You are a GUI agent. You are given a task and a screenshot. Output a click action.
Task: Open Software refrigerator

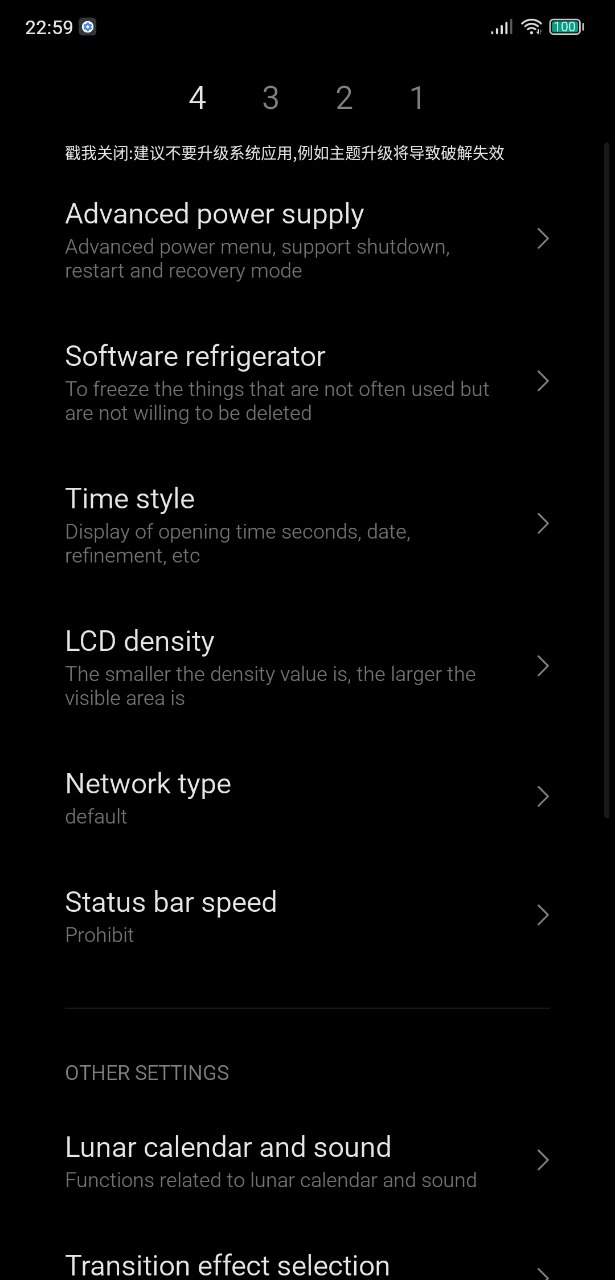[307, 383]
